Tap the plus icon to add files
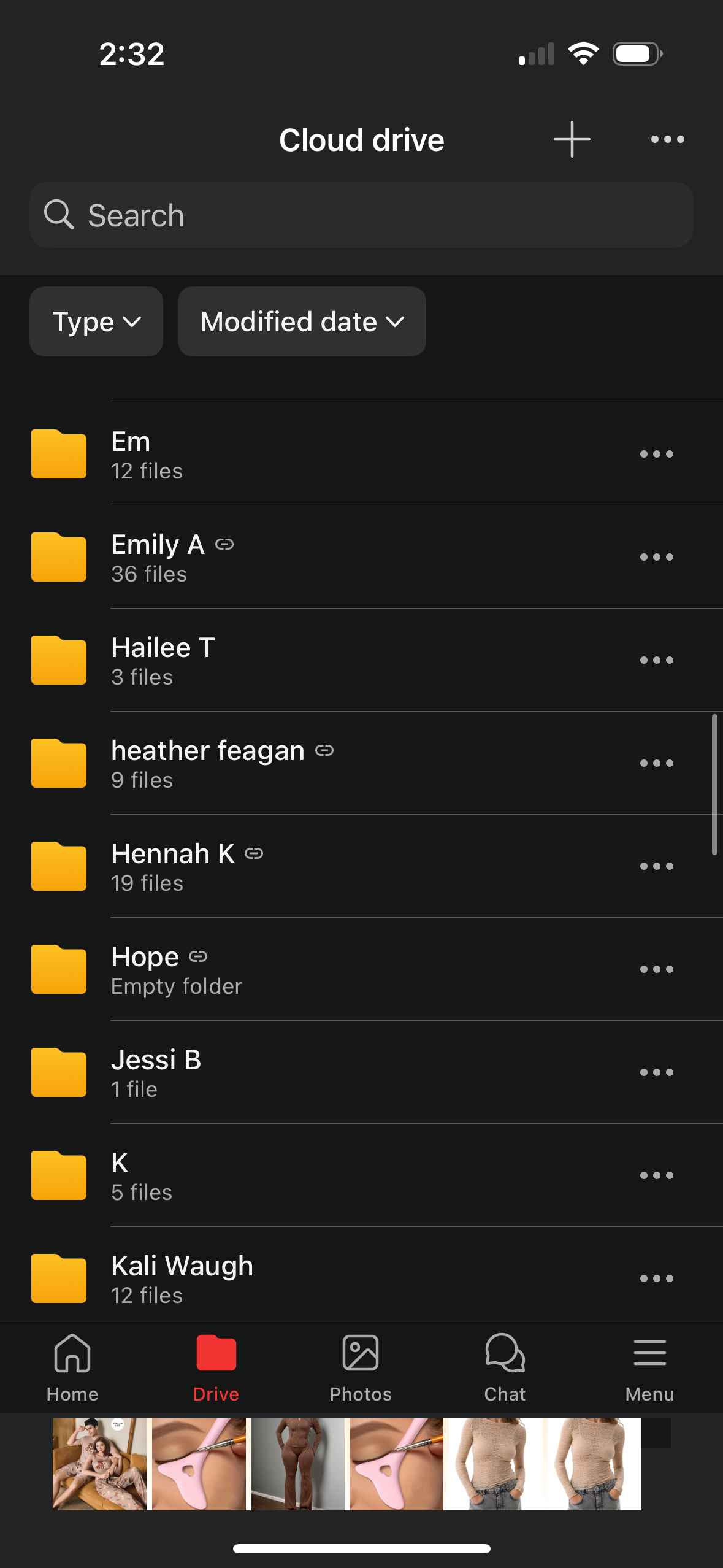Image resolution: width=723 pixels, height=1568 pixels. coord(572,139)
